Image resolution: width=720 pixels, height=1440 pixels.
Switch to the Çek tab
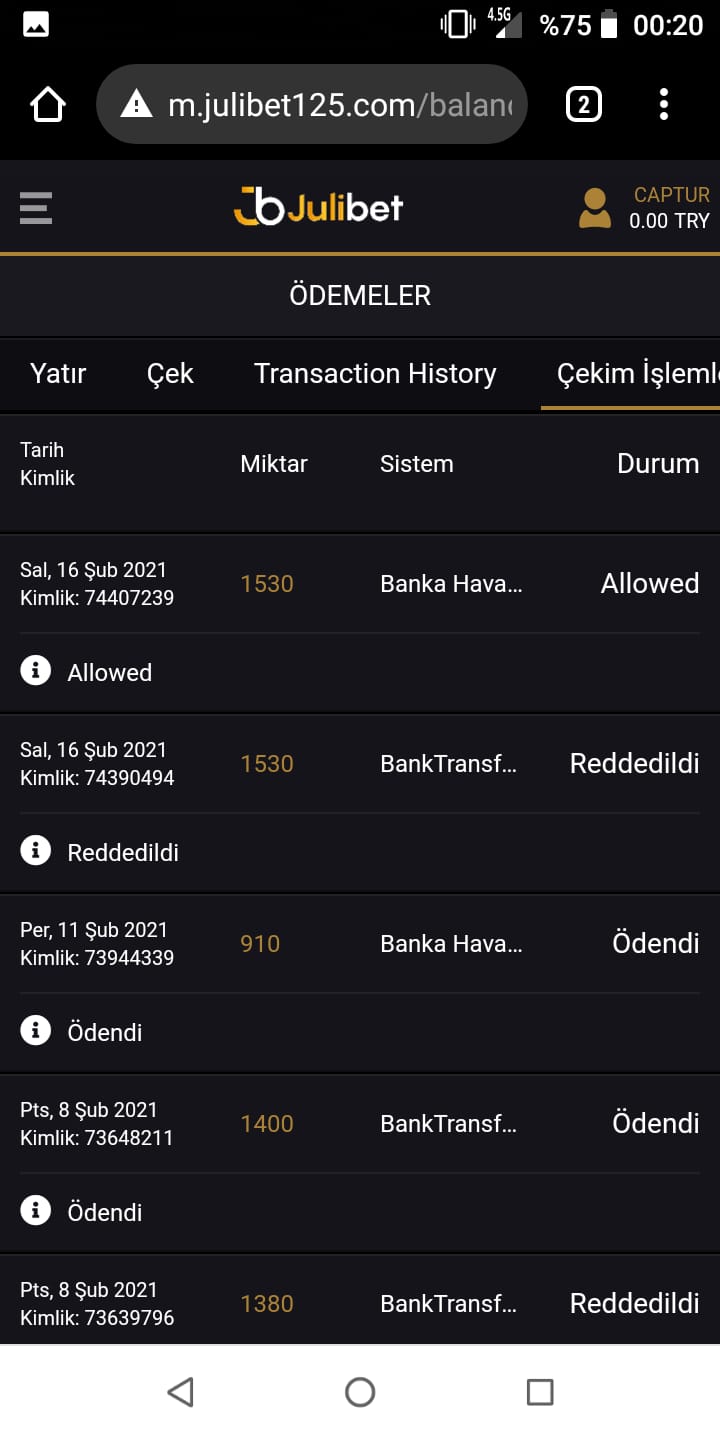pyautogui.click(x=170, y=373)
